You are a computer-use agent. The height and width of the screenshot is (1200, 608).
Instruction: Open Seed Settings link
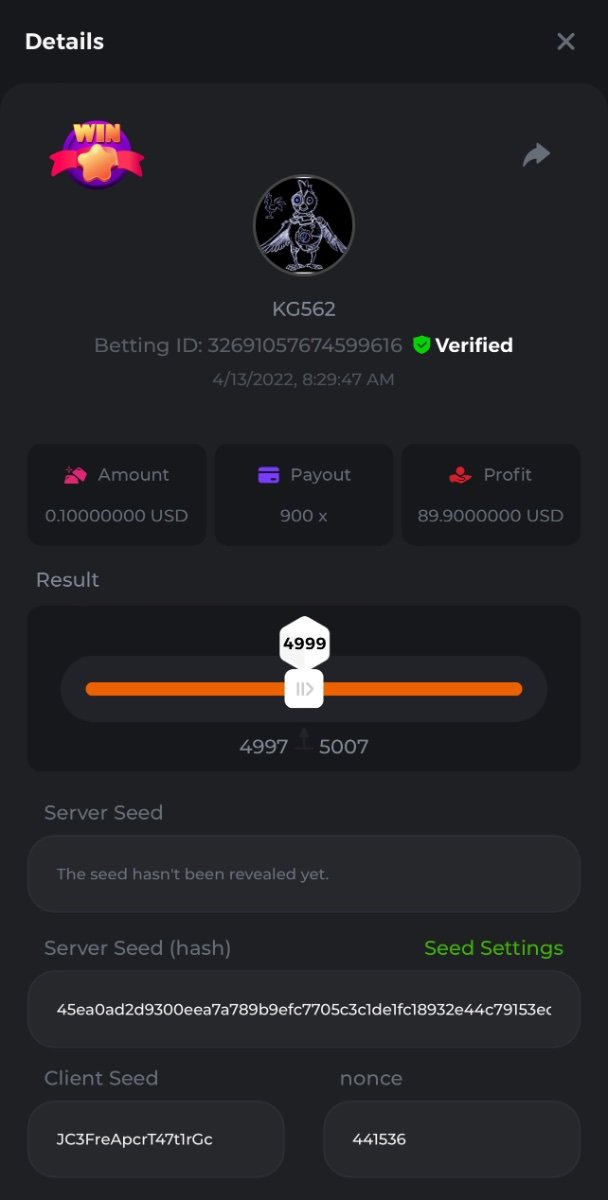[x=493, y=948]
